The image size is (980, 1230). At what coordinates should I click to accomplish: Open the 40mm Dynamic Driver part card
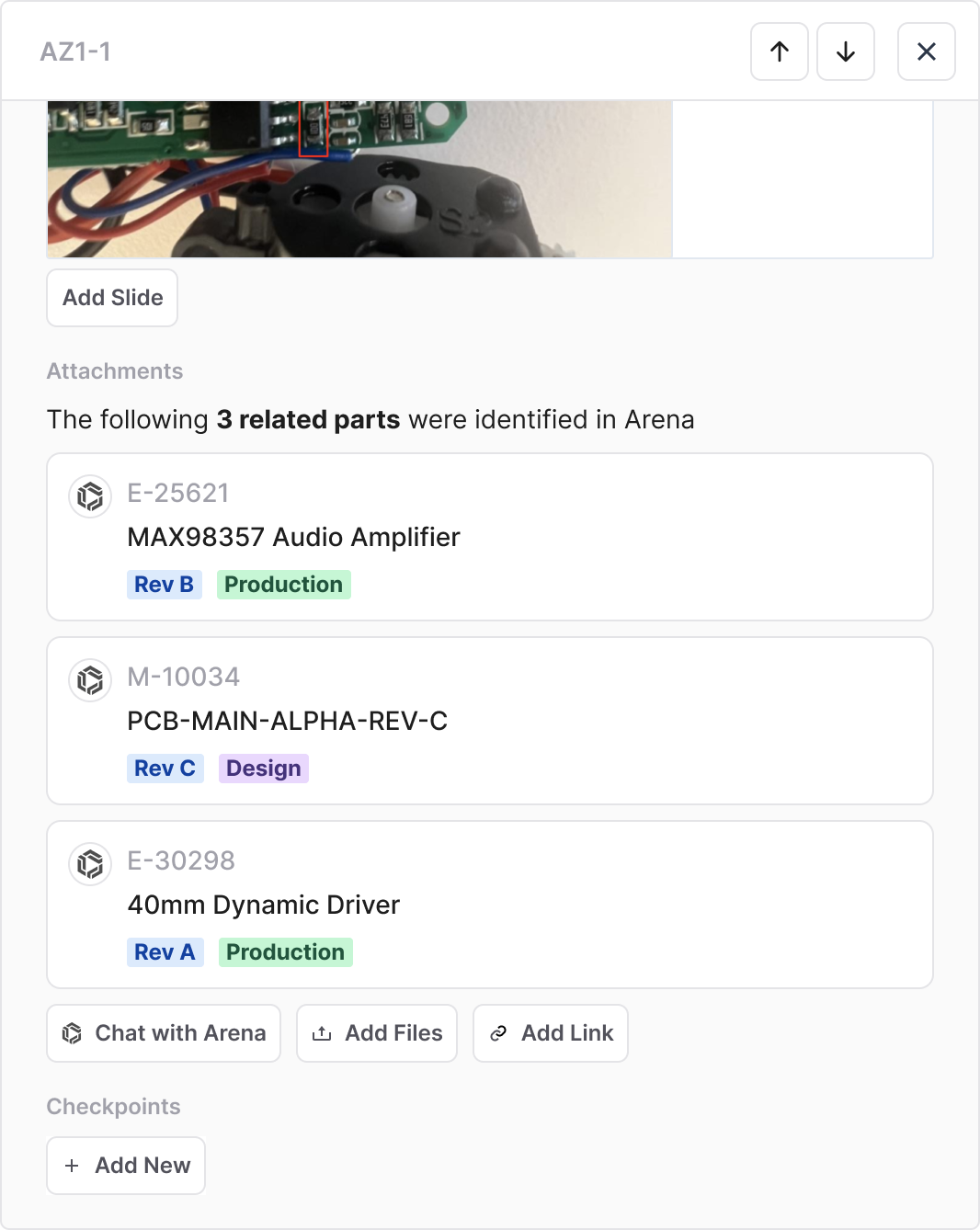point(490,905)
